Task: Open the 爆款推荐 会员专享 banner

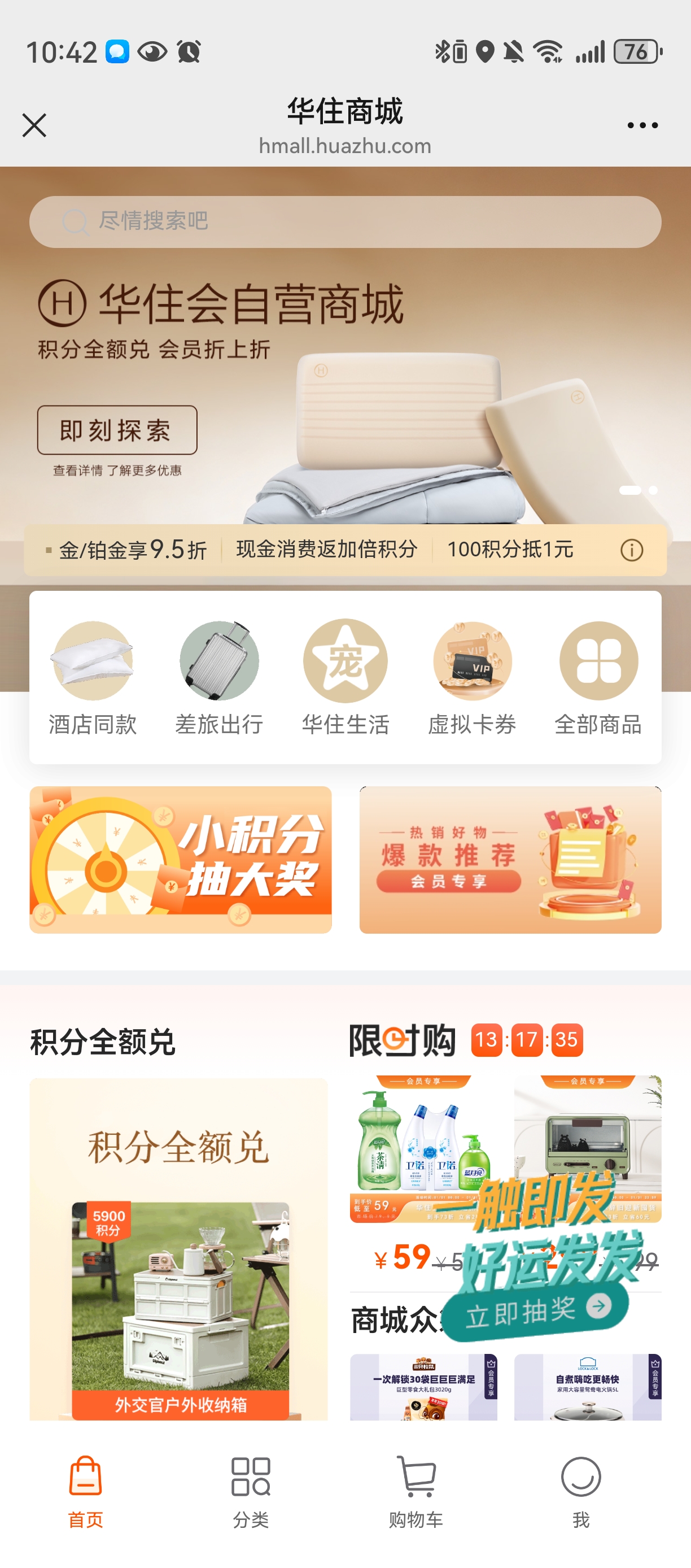Action: click(x=510, y=860)
